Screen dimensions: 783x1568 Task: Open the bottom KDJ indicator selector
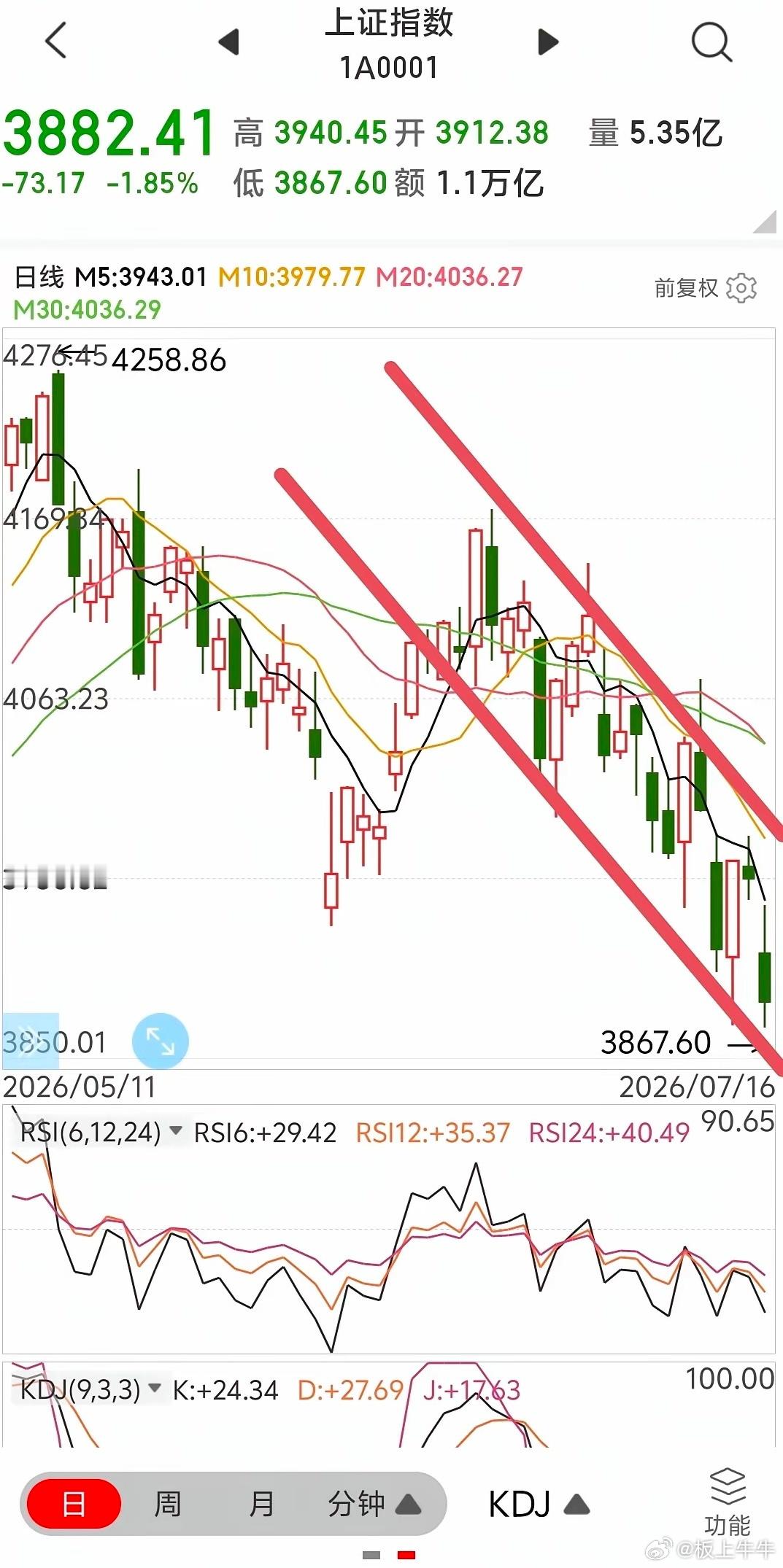point(539,1504)
